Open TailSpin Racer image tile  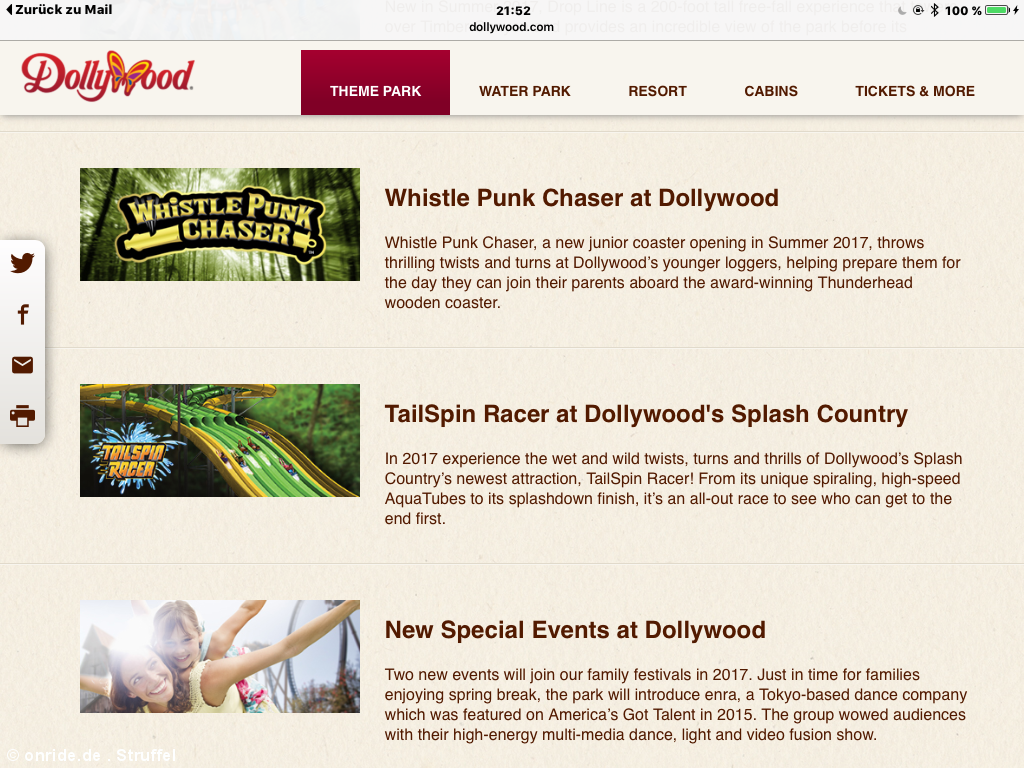click(220, 440)
